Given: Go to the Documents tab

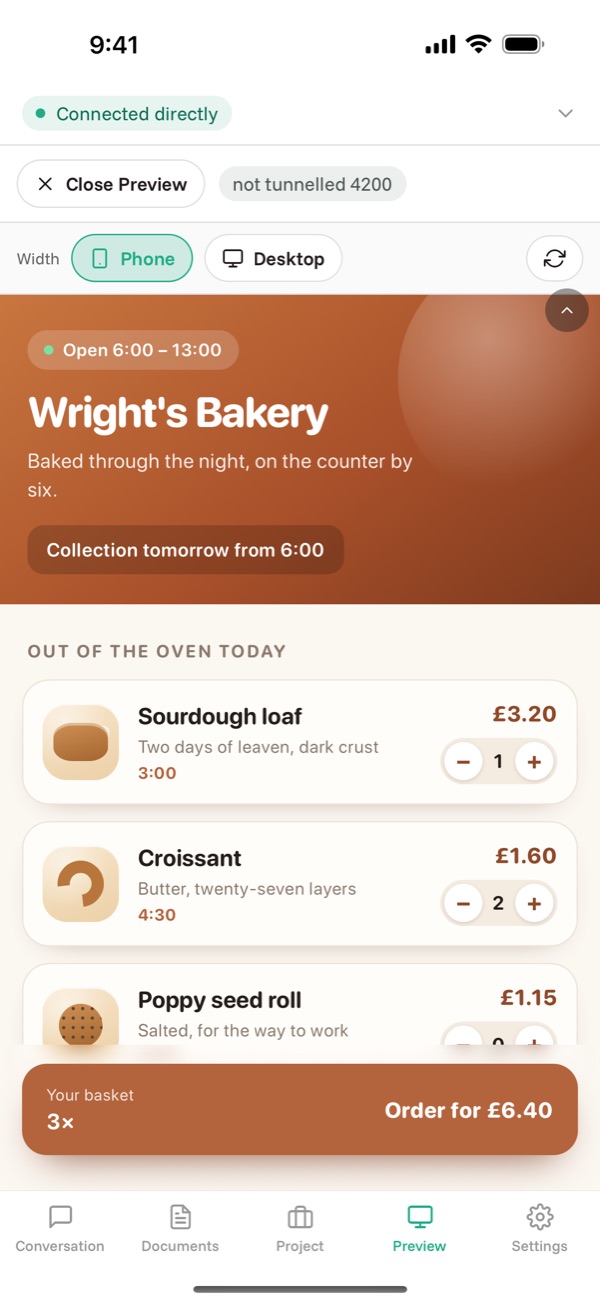Looking at the screenshot, I should [180, 1229].
